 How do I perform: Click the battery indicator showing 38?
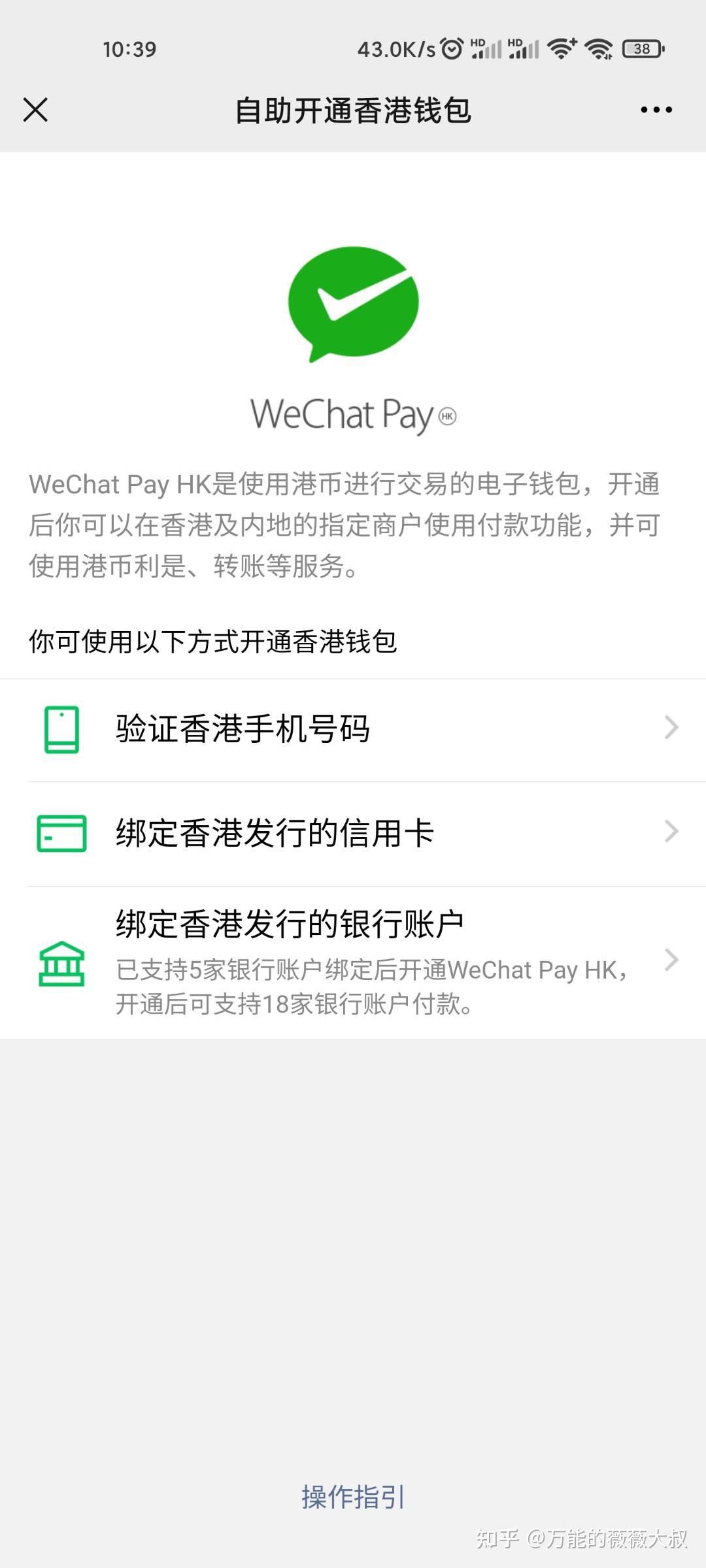pos(641,48)
